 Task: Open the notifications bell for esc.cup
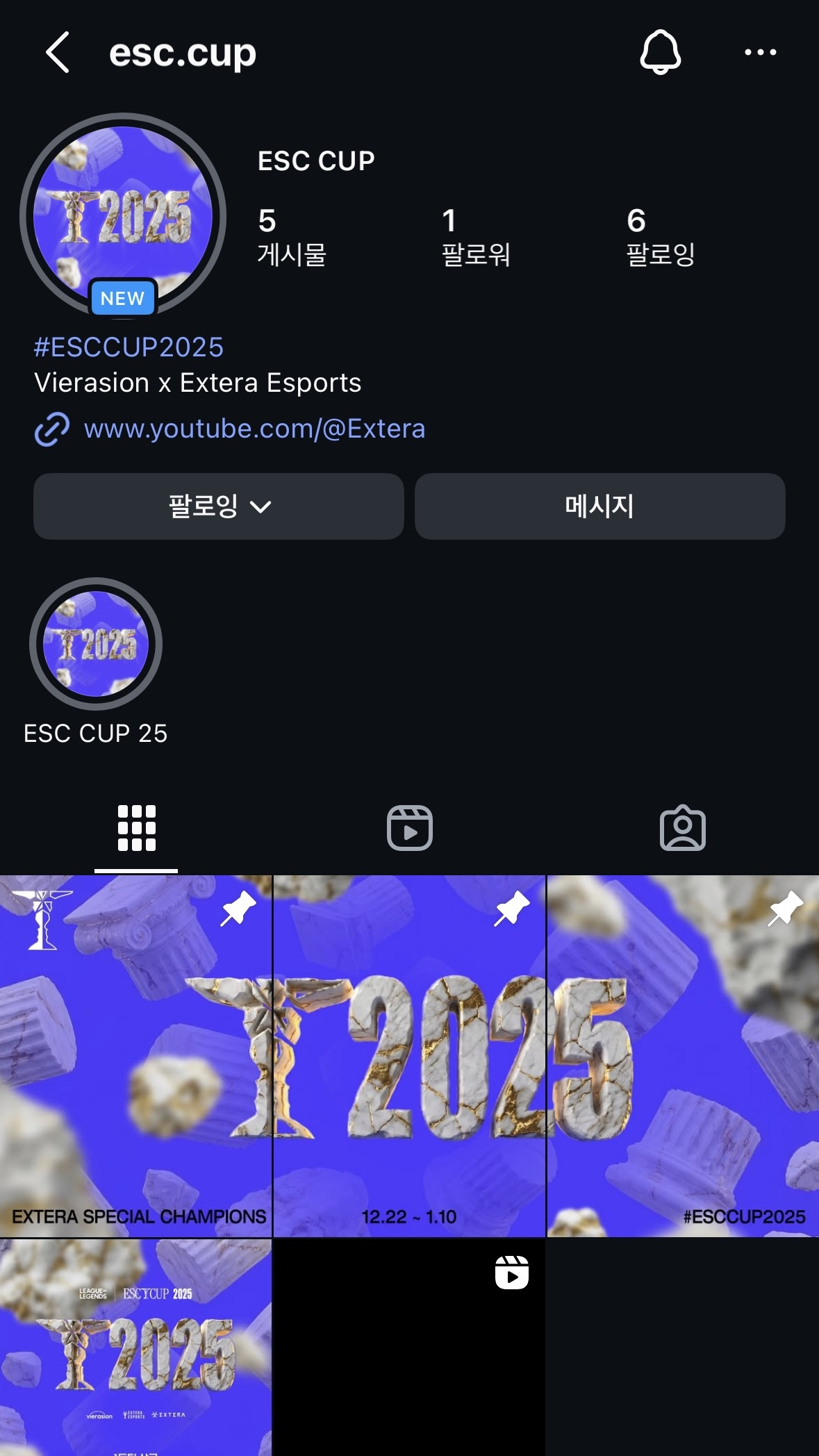click(x=660, y=53)
